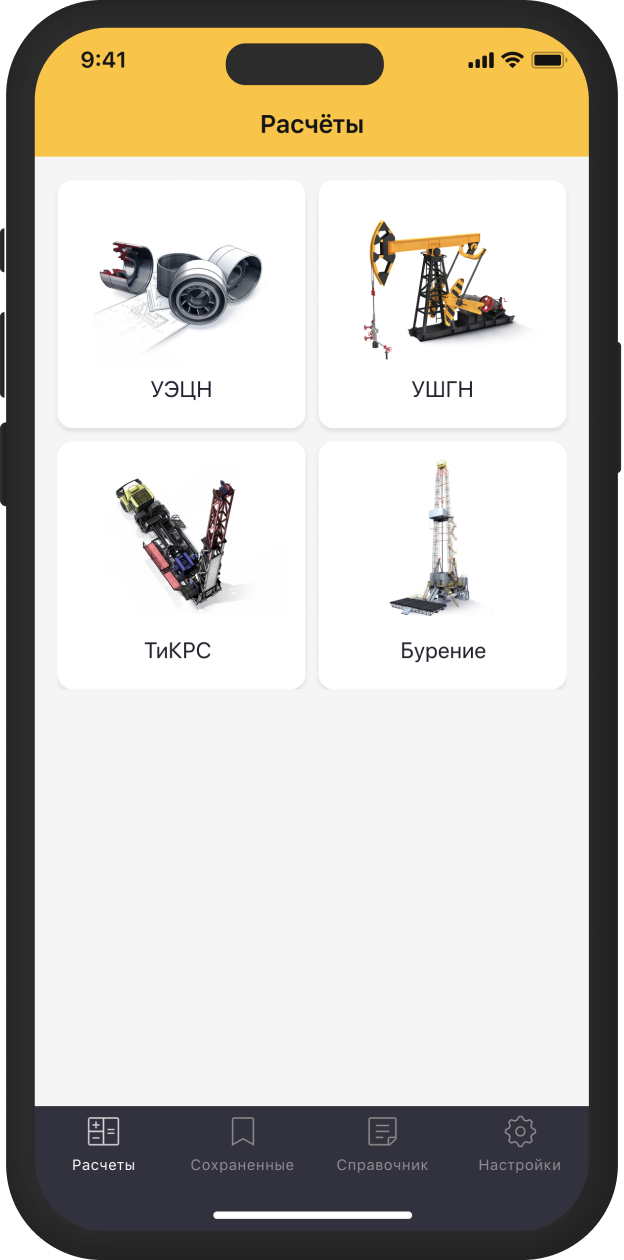
Task: Switch to the Сохраненные tab
Action: (x=242, y=1145)
